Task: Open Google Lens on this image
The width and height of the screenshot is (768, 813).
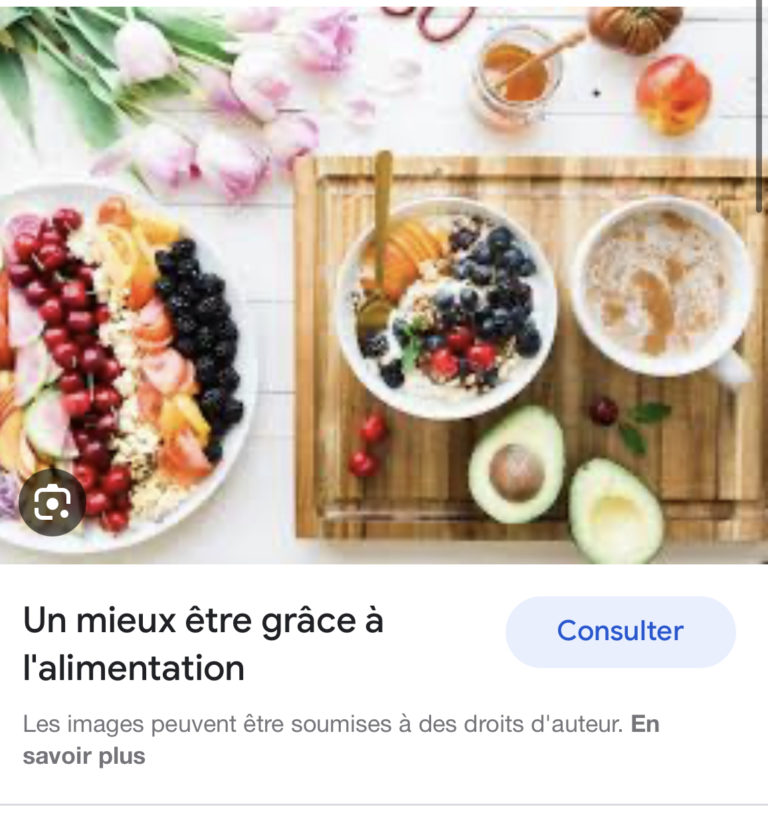Action: pyautogui.click(x=51, y=502)
